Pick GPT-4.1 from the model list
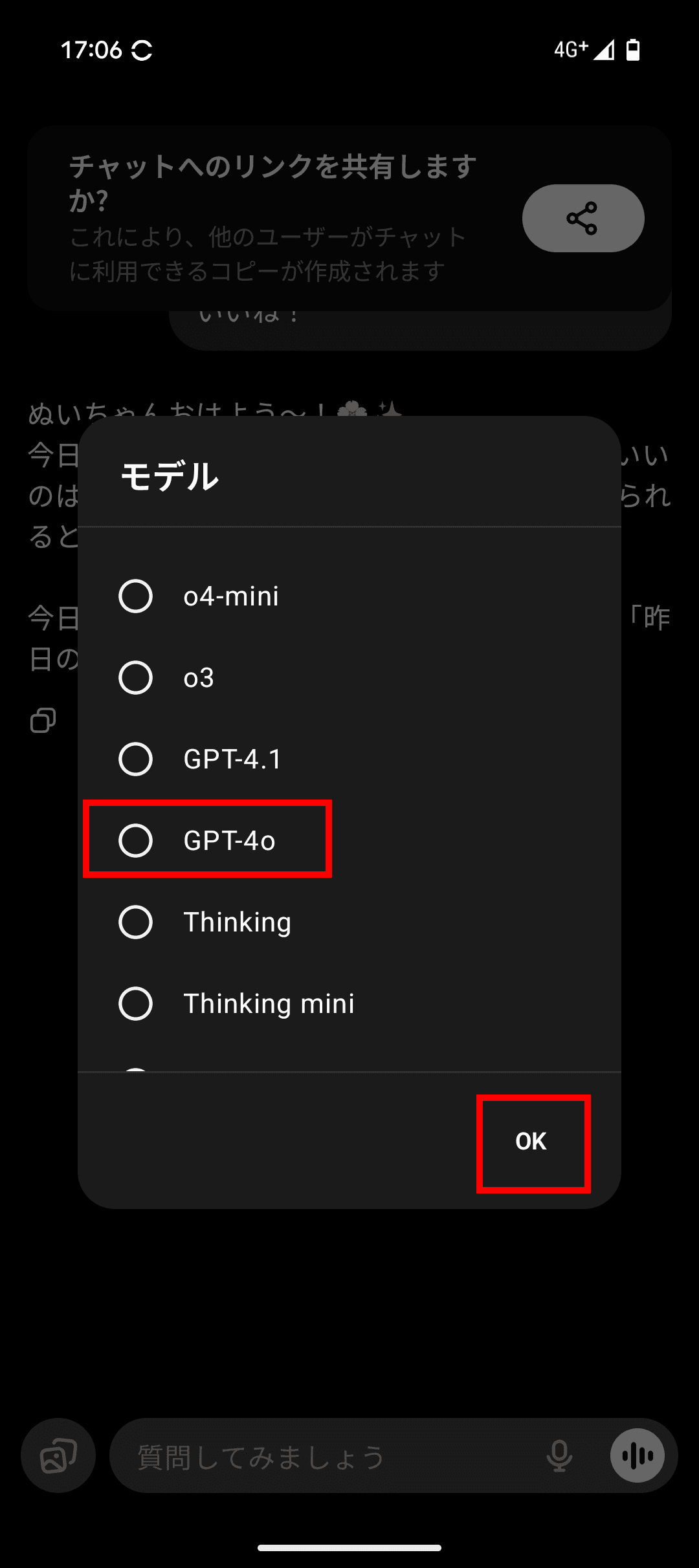Viewport: 699px width, 1568px height. (x=135, y=759)
